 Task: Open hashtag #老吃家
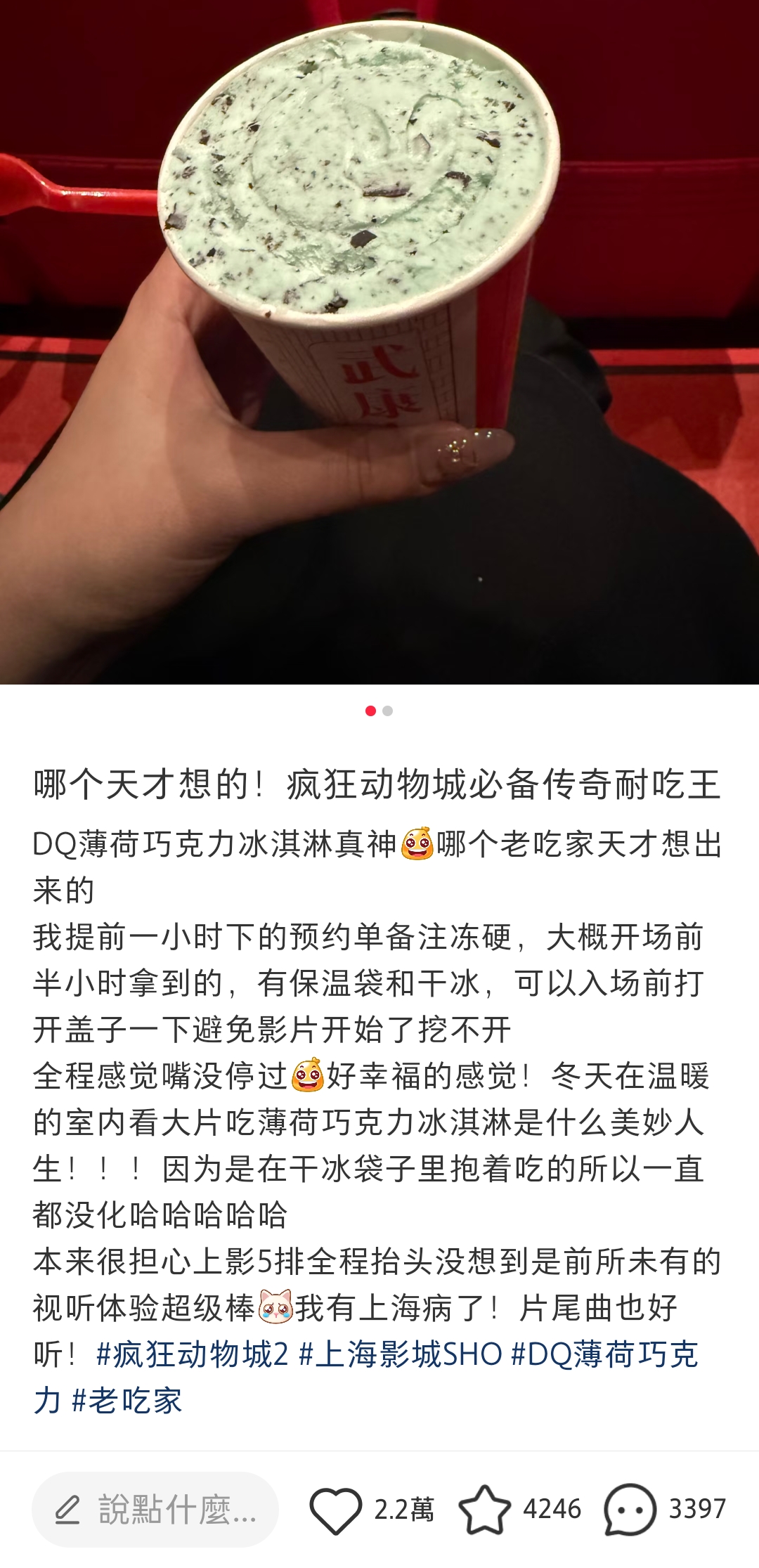(127, 1400)
